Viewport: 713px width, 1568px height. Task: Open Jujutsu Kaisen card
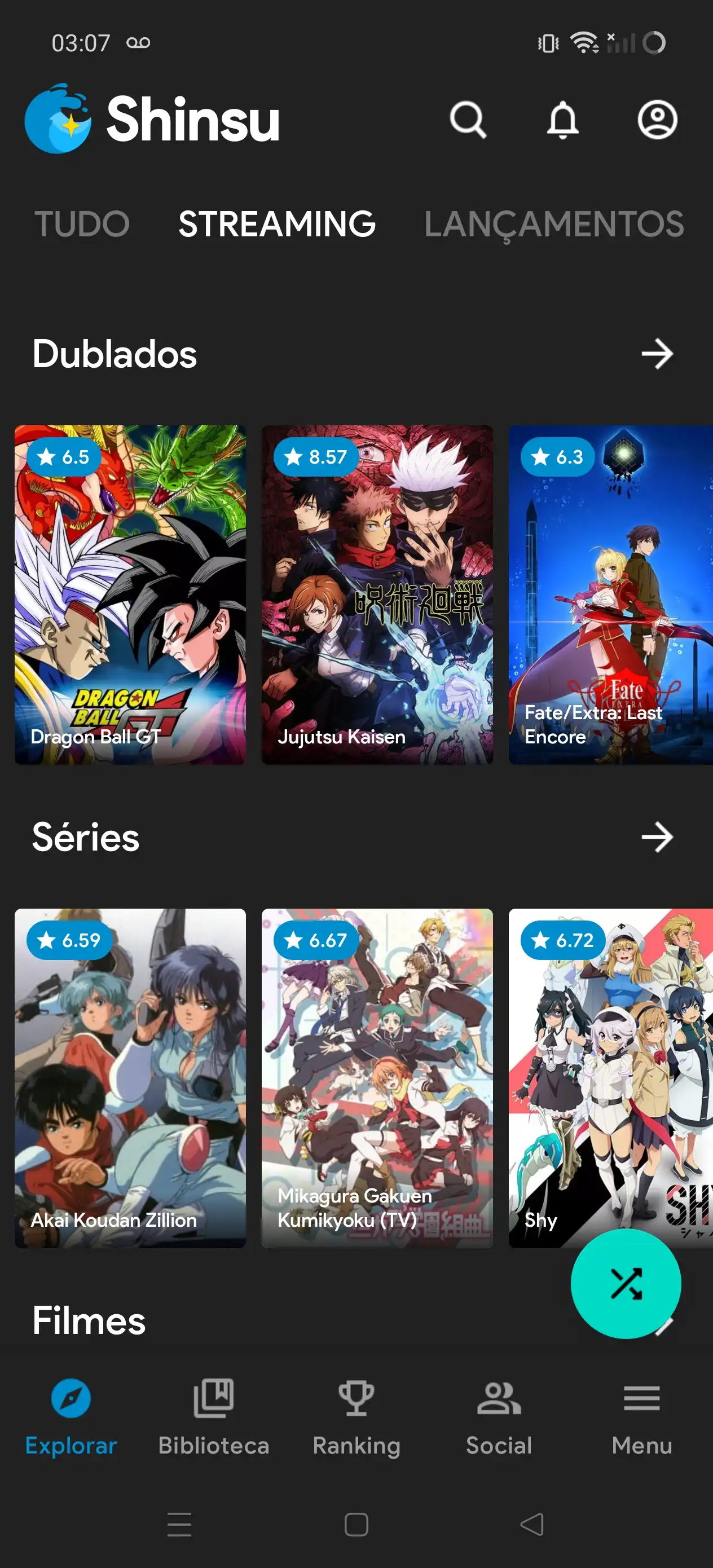[377, 594]
